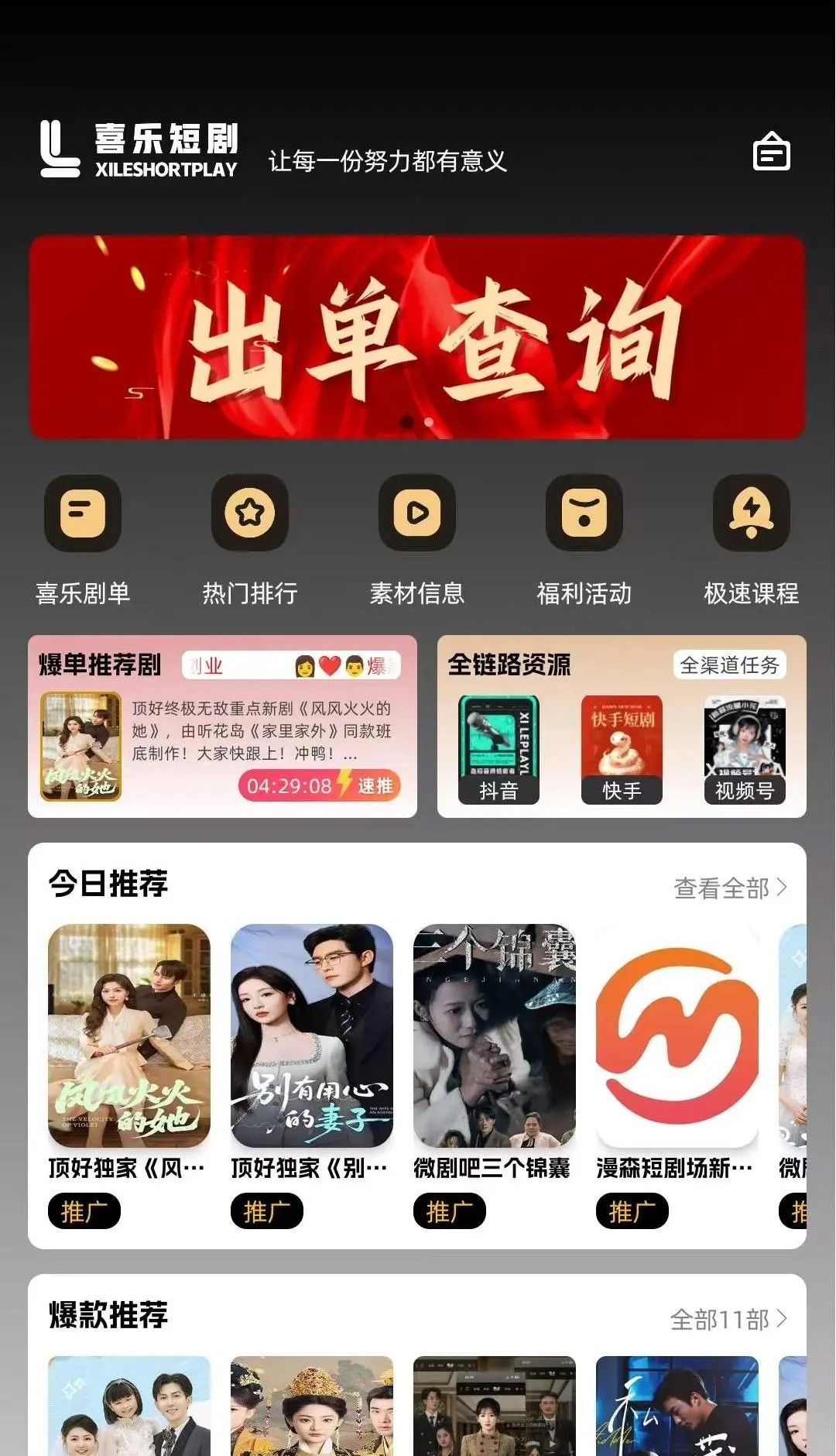Open 喜乐剧单
This screenshot has width=836, height=1456.
(x=83, y=541)
